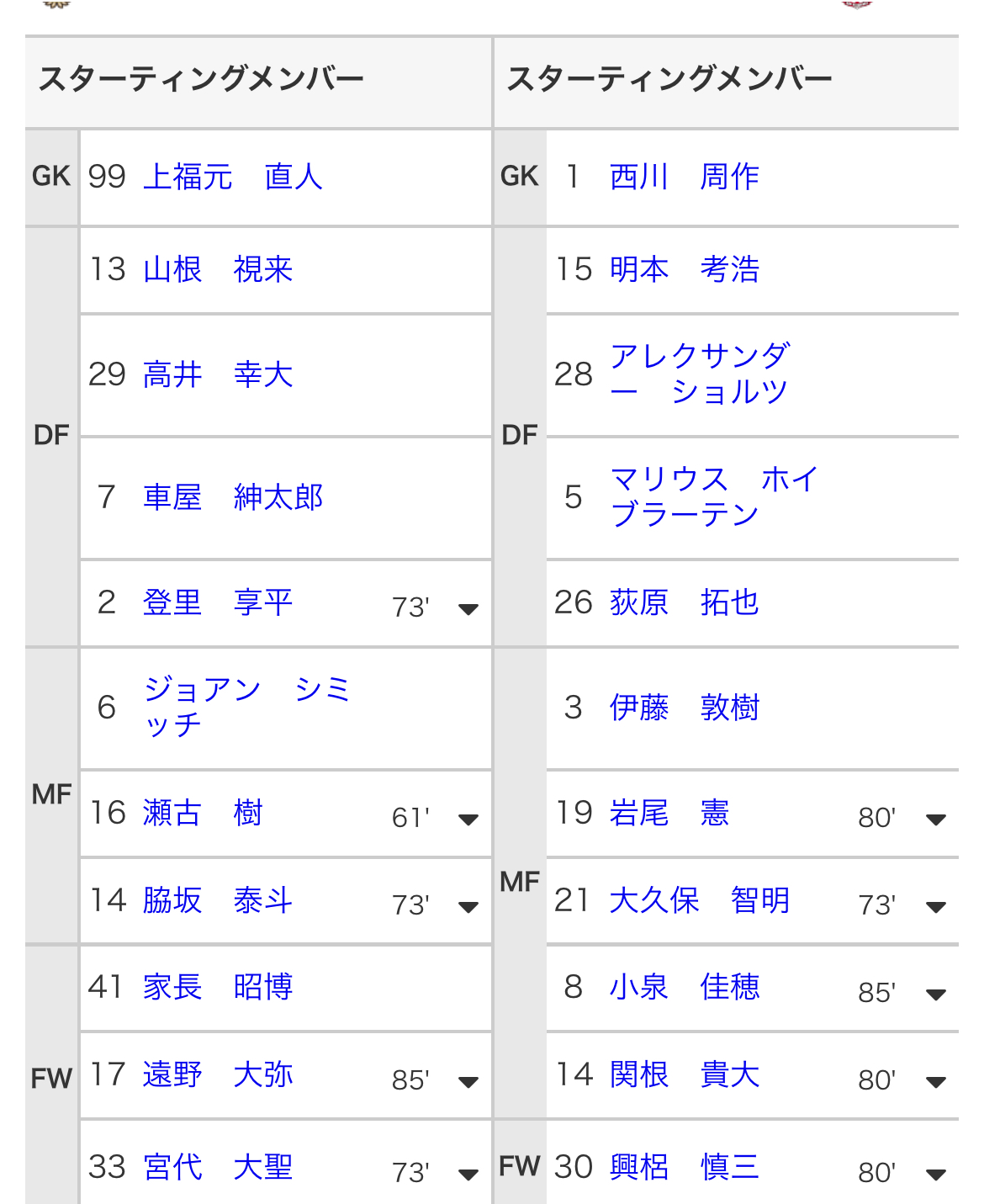This screenshot has height=1204, width=984.
Task: Open player 上福元 直人's profile link
Action: [233, 177]
